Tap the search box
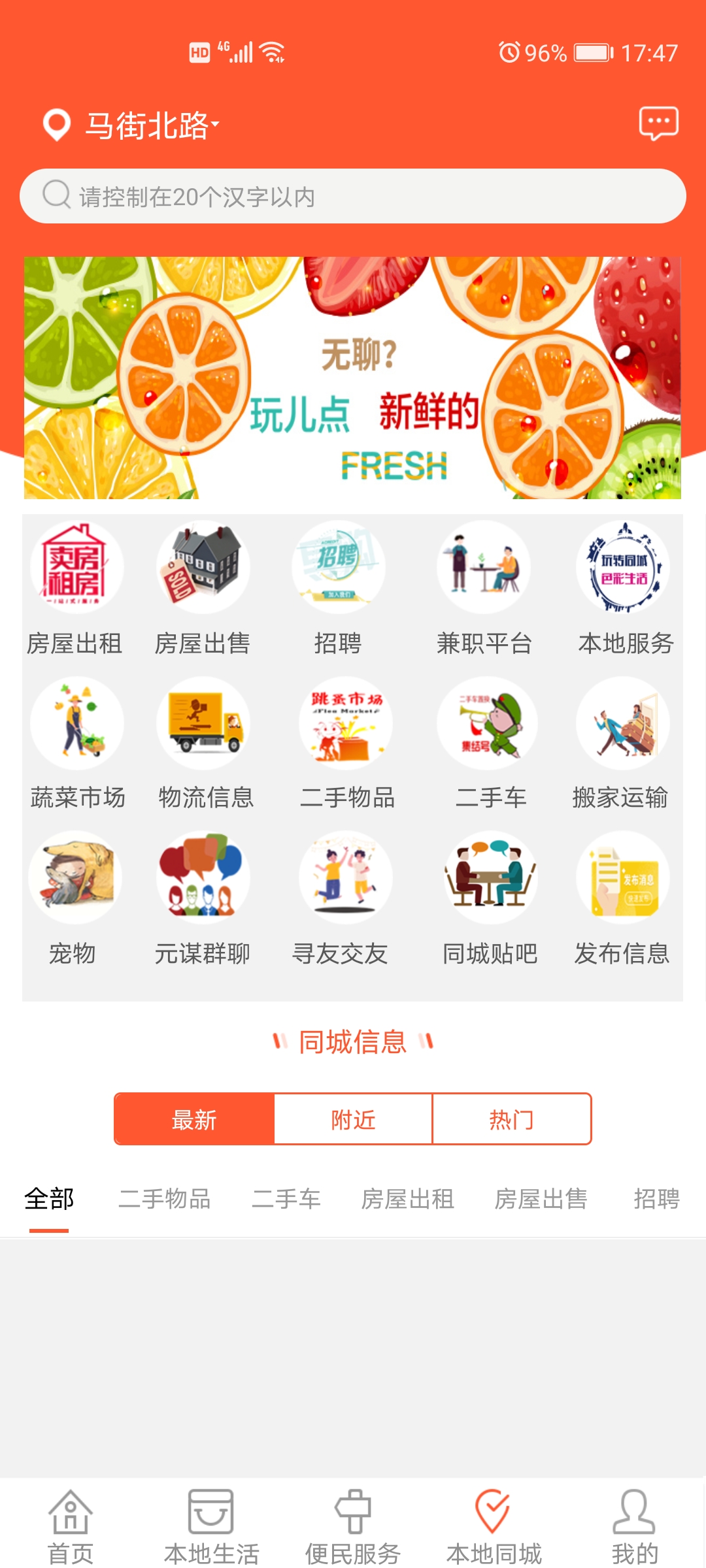 pyautogui.click(x=353, y=196)
